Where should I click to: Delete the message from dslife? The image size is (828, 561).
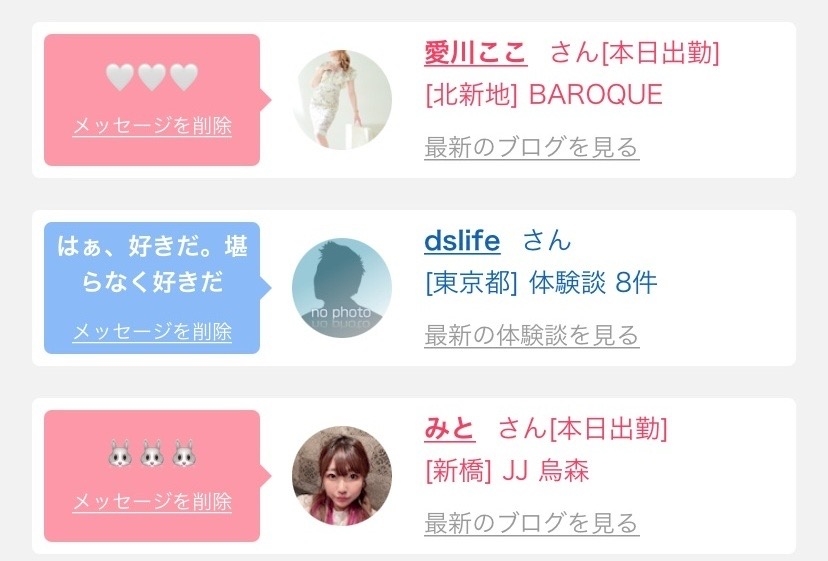[x=152, y=331]
